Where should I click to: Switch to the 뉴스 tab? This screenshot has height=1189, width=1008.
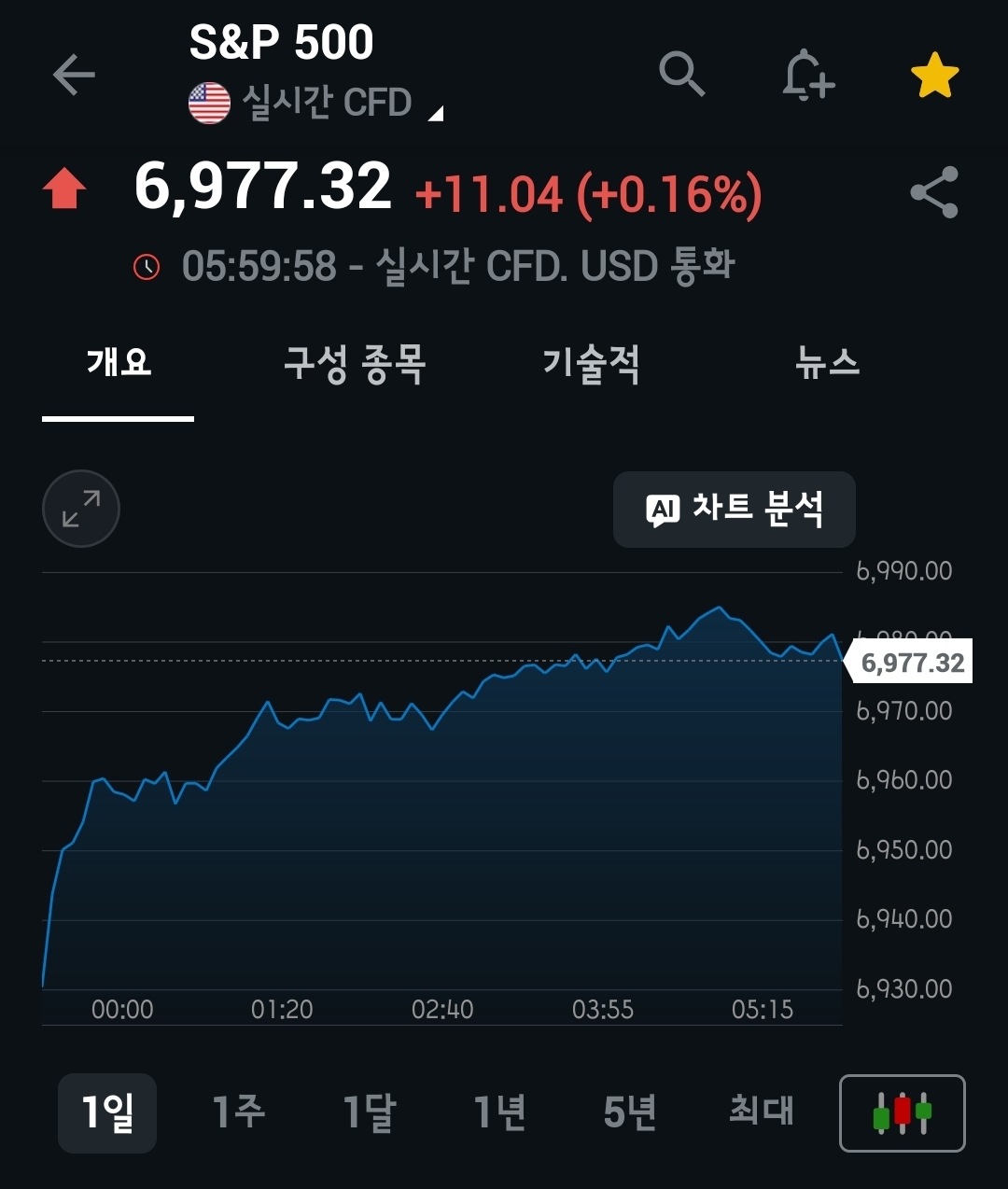(827, 363)
